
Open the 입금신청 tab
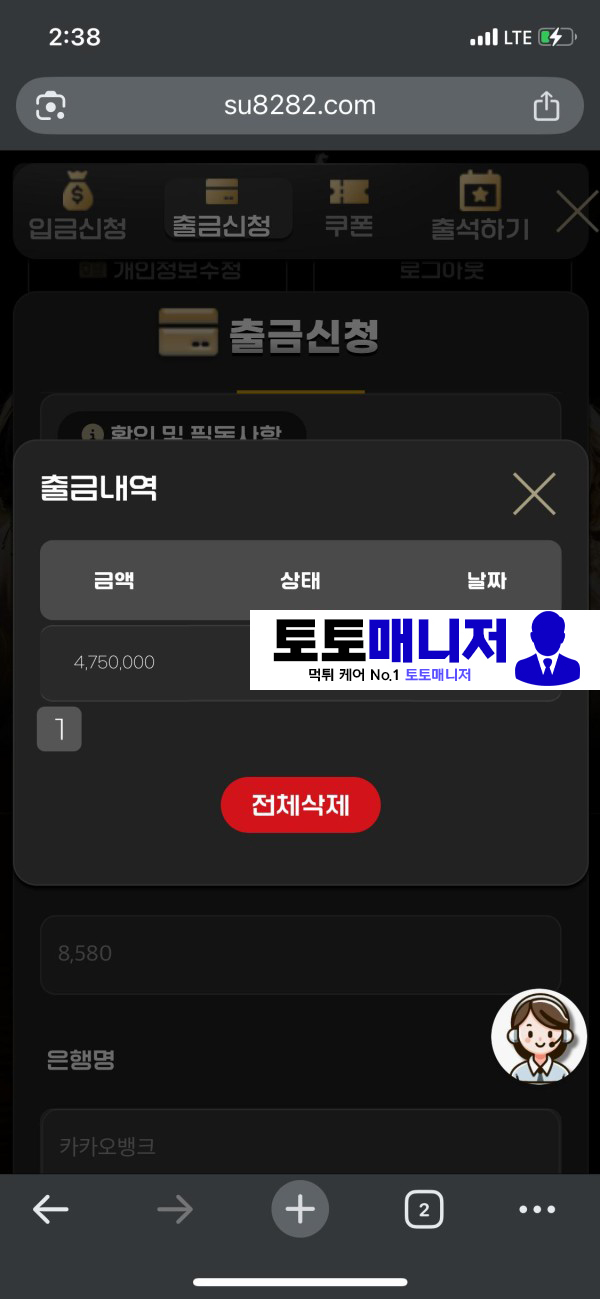point(78,207)
